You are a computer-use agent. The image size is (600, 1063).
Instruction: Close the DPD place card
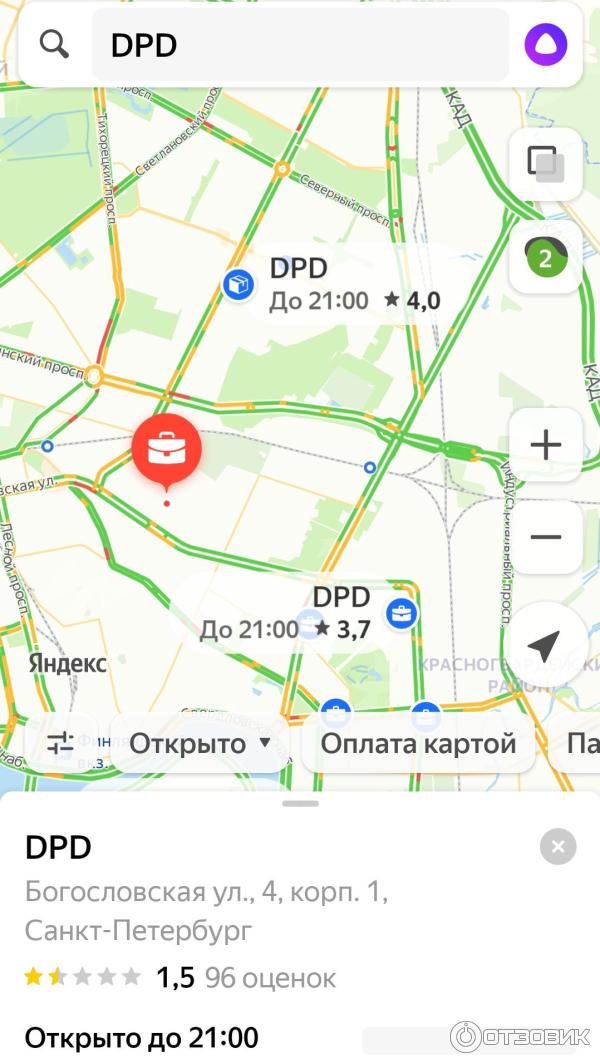pyautogui.click(x=558, y=847)
